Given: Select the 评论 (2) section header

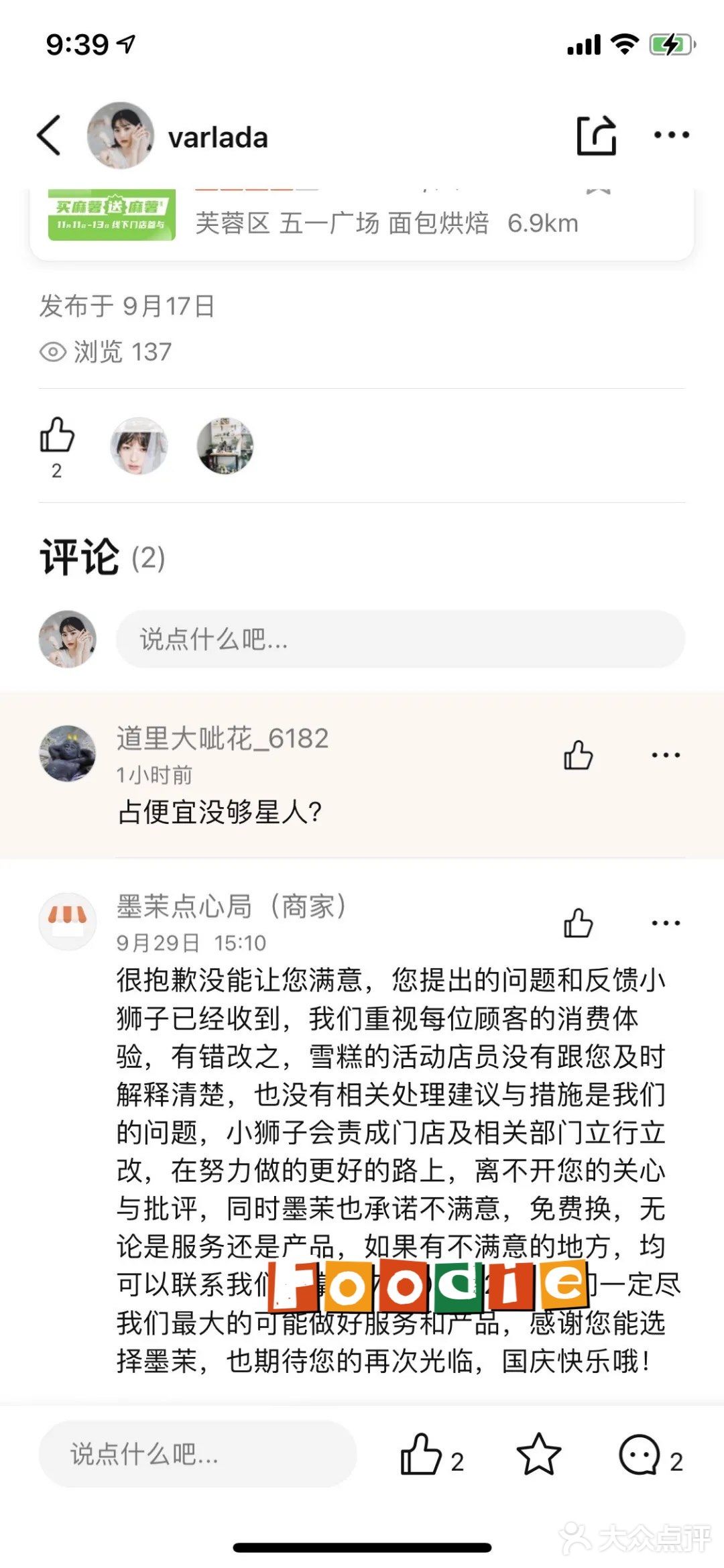Looking at the screenshot, I should [x=102, y=555].
